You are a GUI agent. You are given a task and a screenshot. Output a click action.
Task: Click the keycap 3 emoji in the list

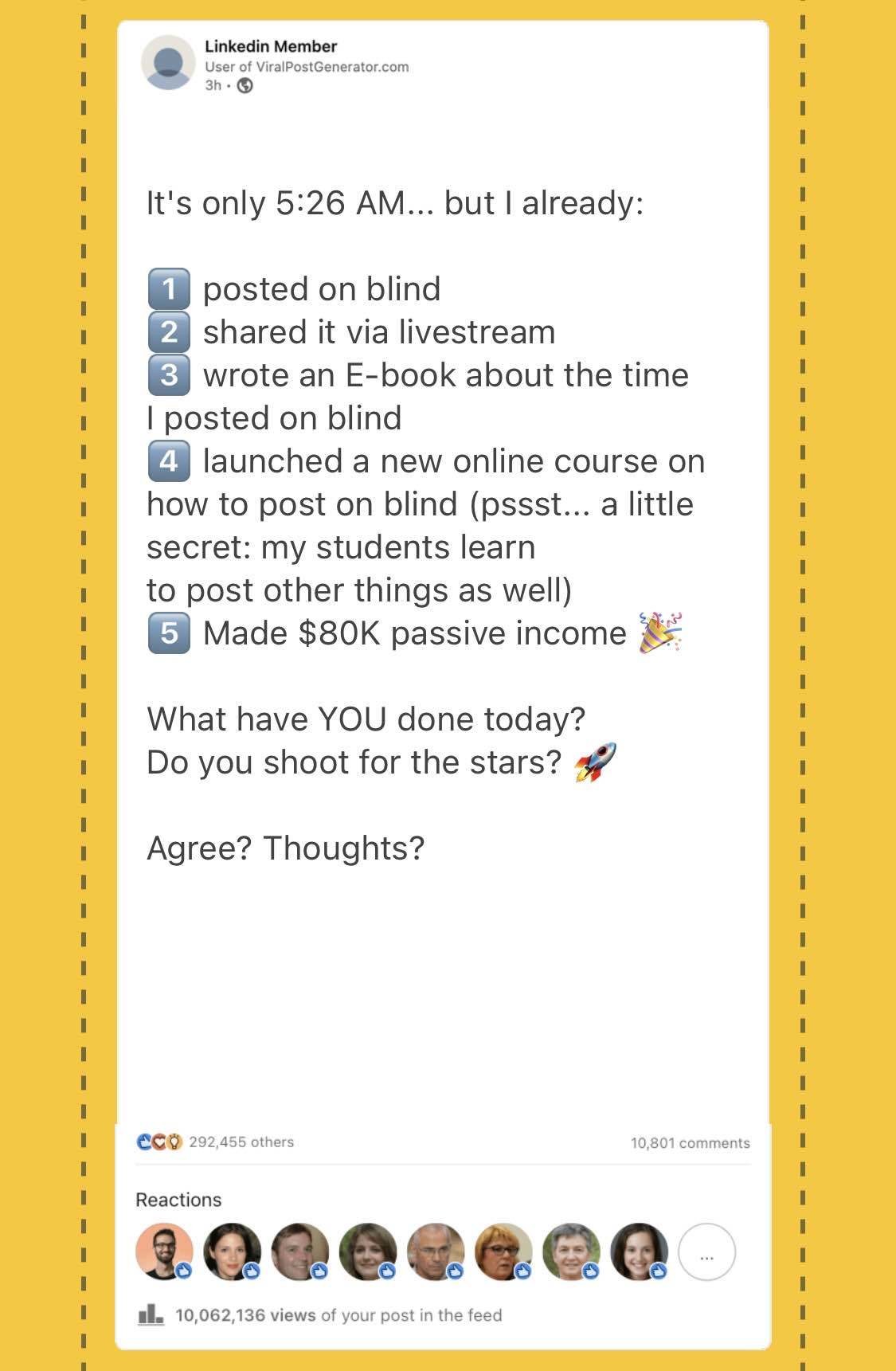pos(170,375)
